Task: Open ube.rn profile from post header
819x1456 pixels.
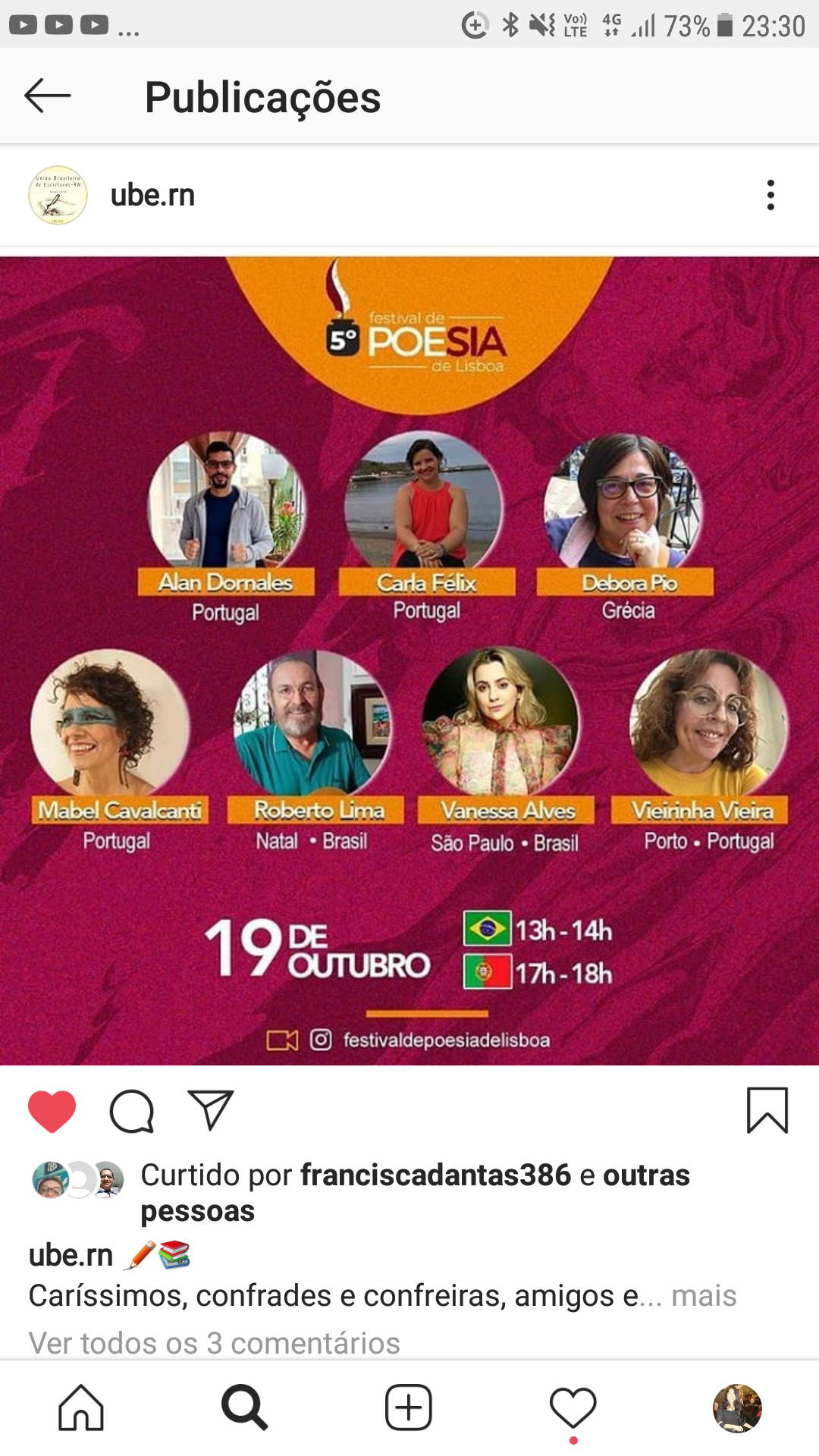Action: pyautogui.click(x=152, y=196)
